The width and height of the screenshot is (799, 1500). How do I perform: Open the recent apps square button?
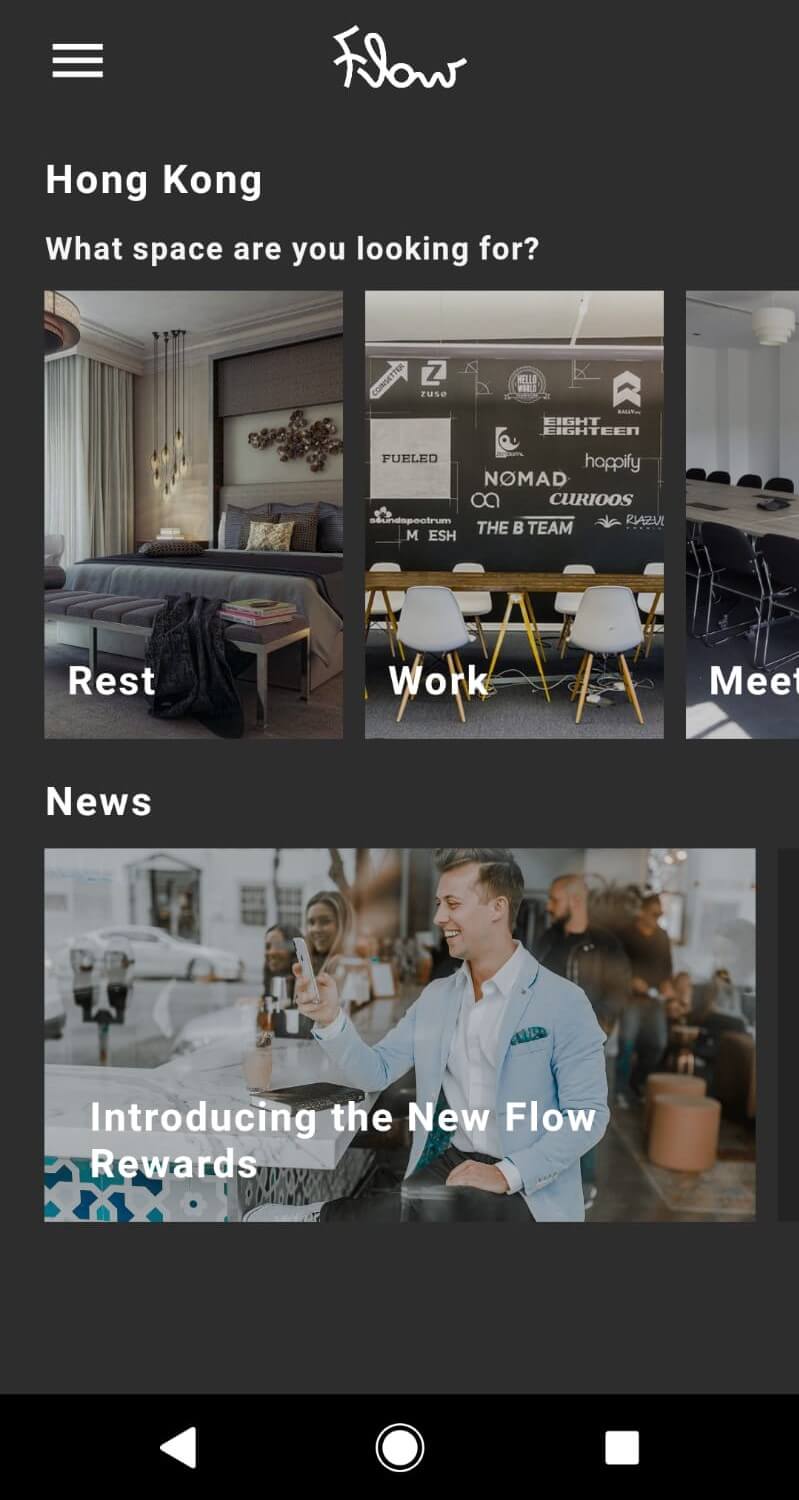pyautogui.click(x=621, y=1447)
